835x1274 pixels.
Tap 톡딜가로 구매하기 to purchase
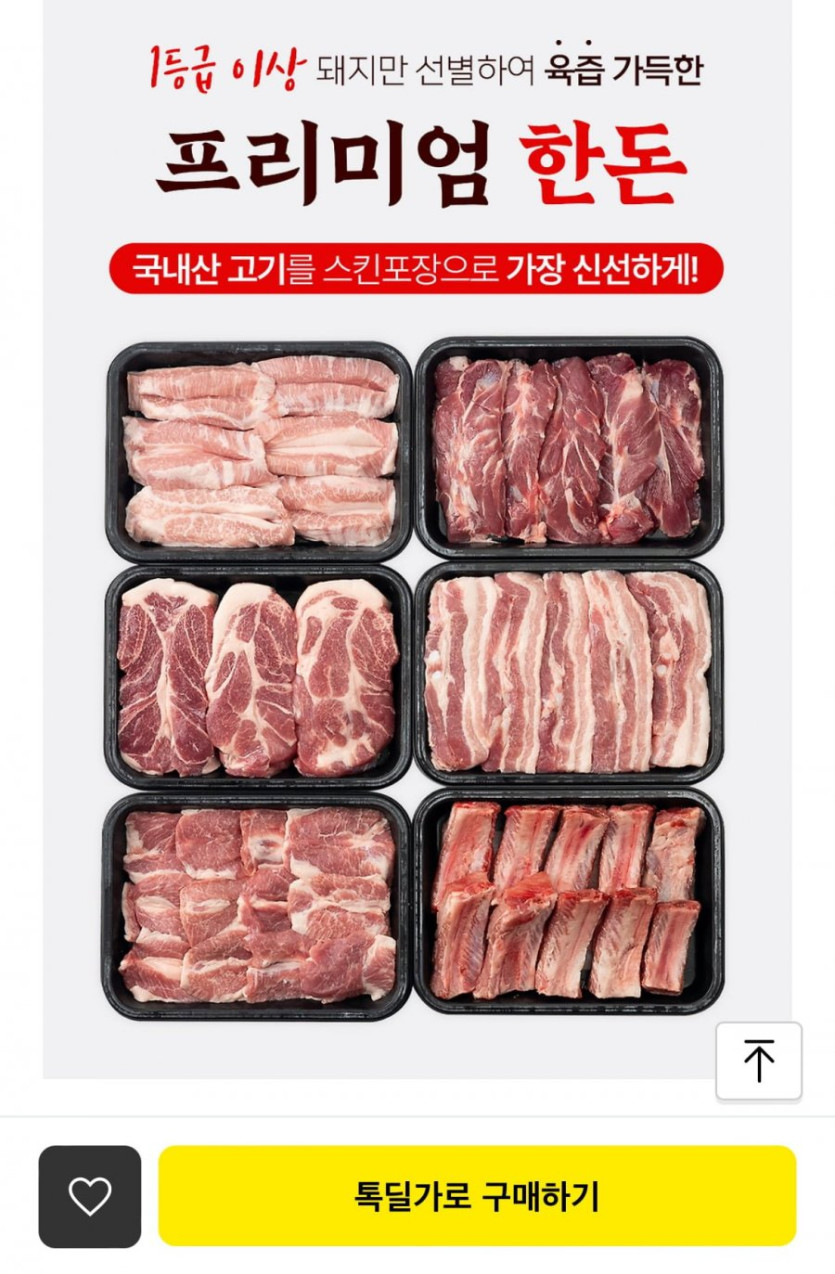477,1195
